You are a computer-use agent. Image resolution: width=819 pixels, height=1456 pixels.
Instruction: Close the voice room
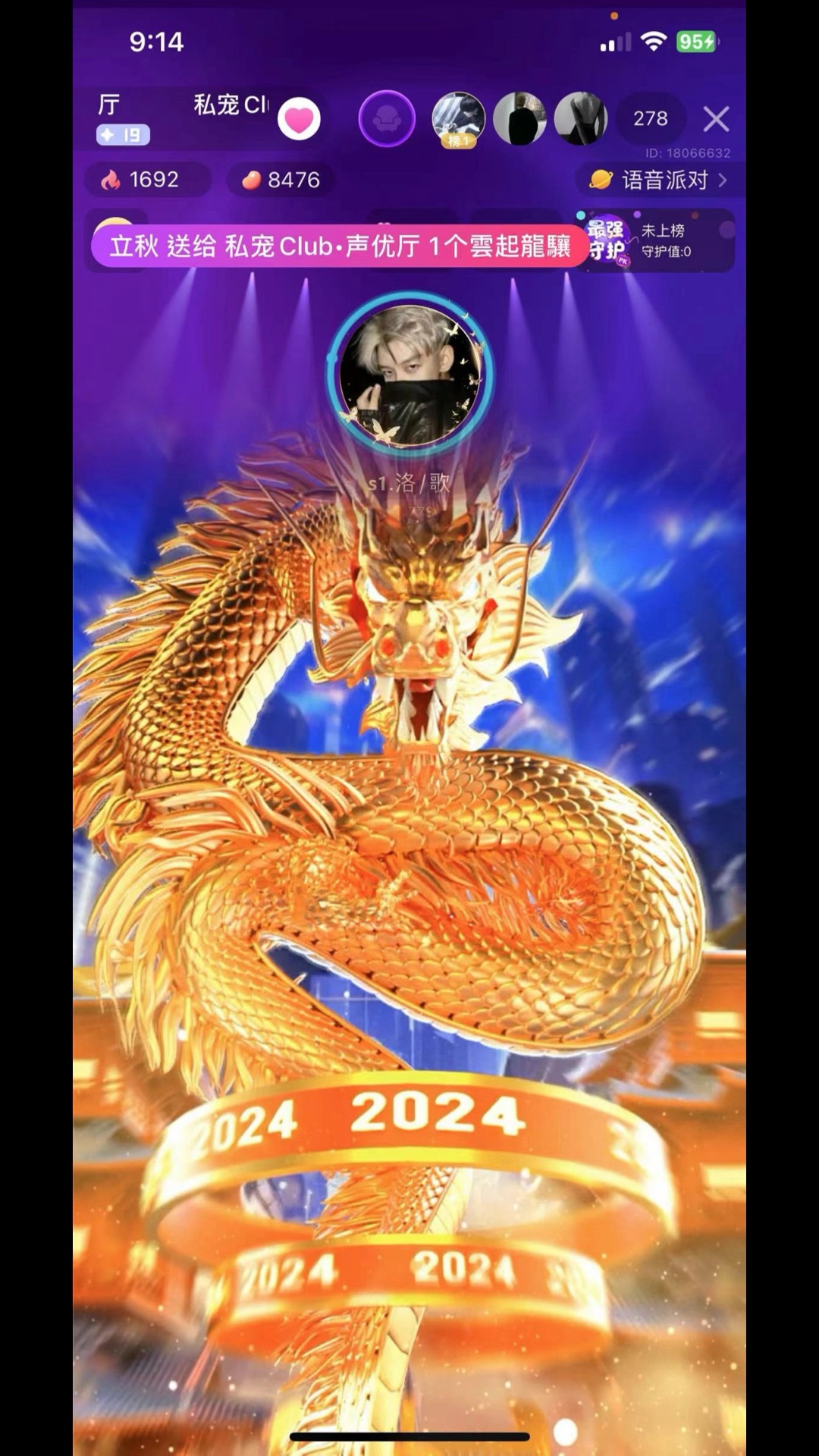(x=716, y=119)
